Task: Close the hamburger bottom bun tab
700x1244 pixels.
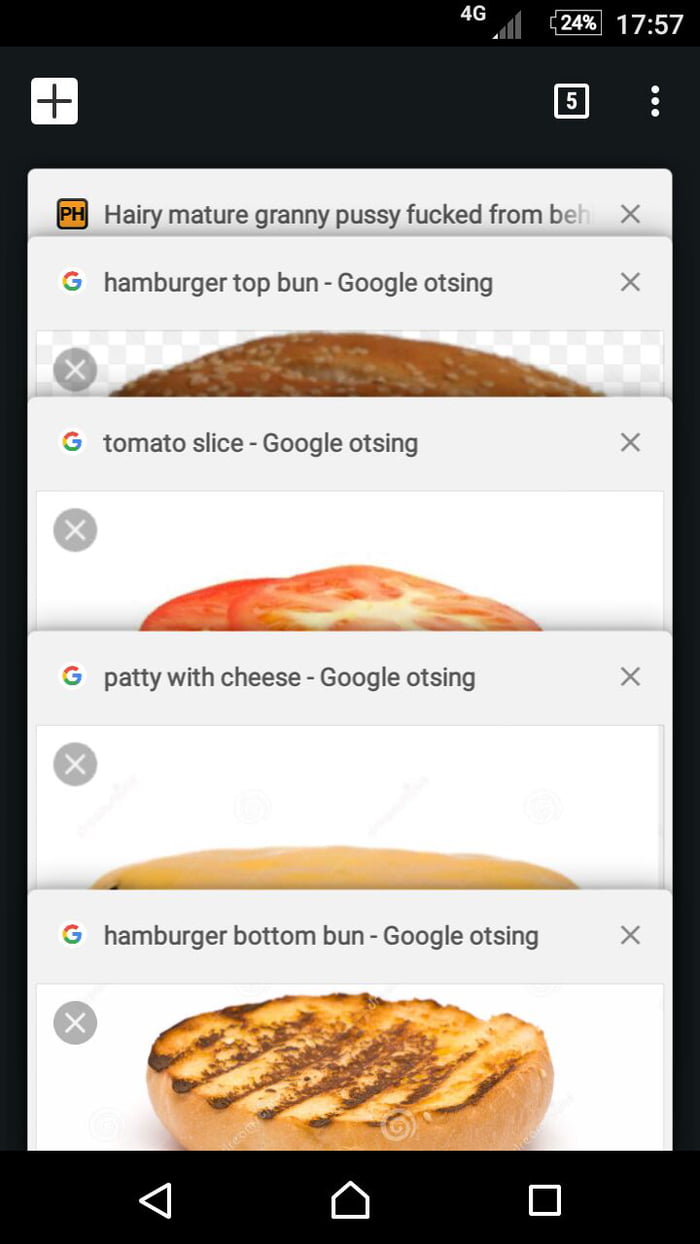Action: (630, 935)
